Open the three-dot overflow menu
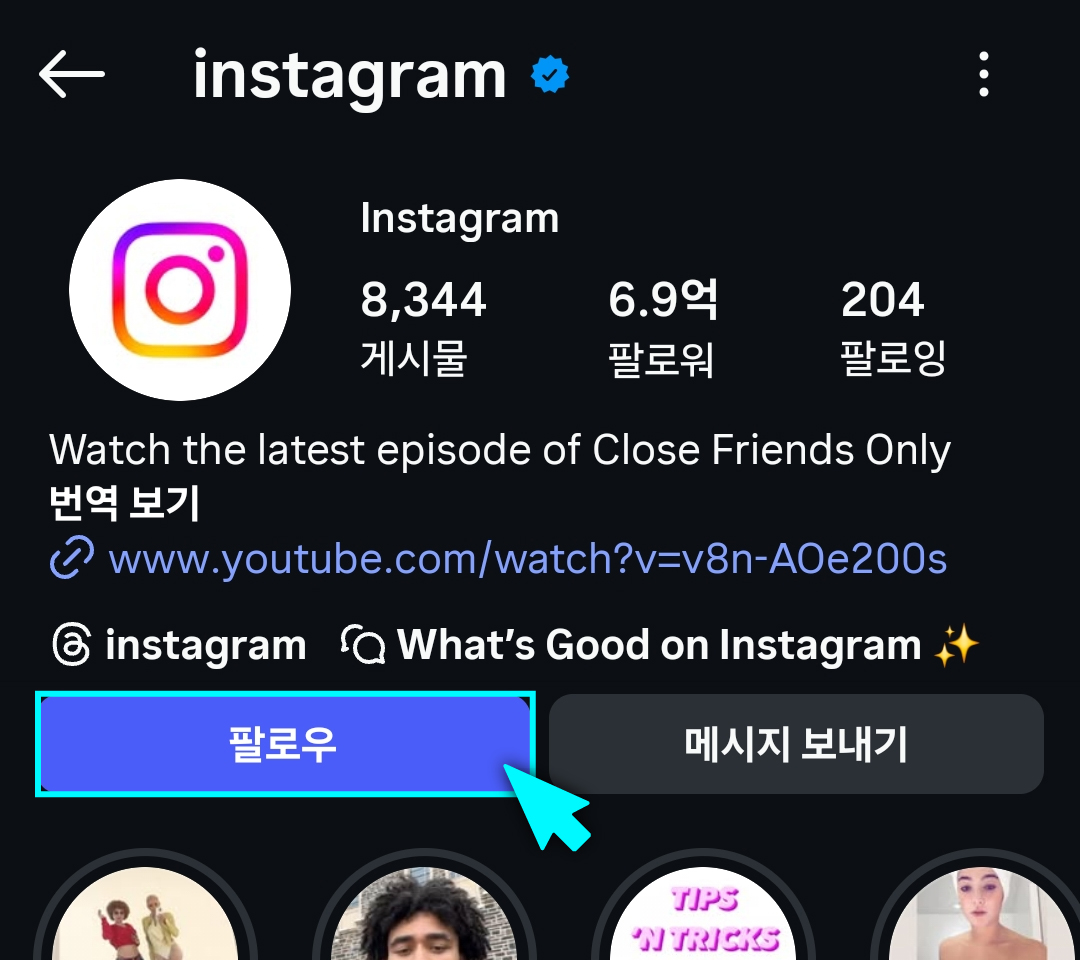Image resolution: width=1080 pixels, height=960 pixels. 984,75
